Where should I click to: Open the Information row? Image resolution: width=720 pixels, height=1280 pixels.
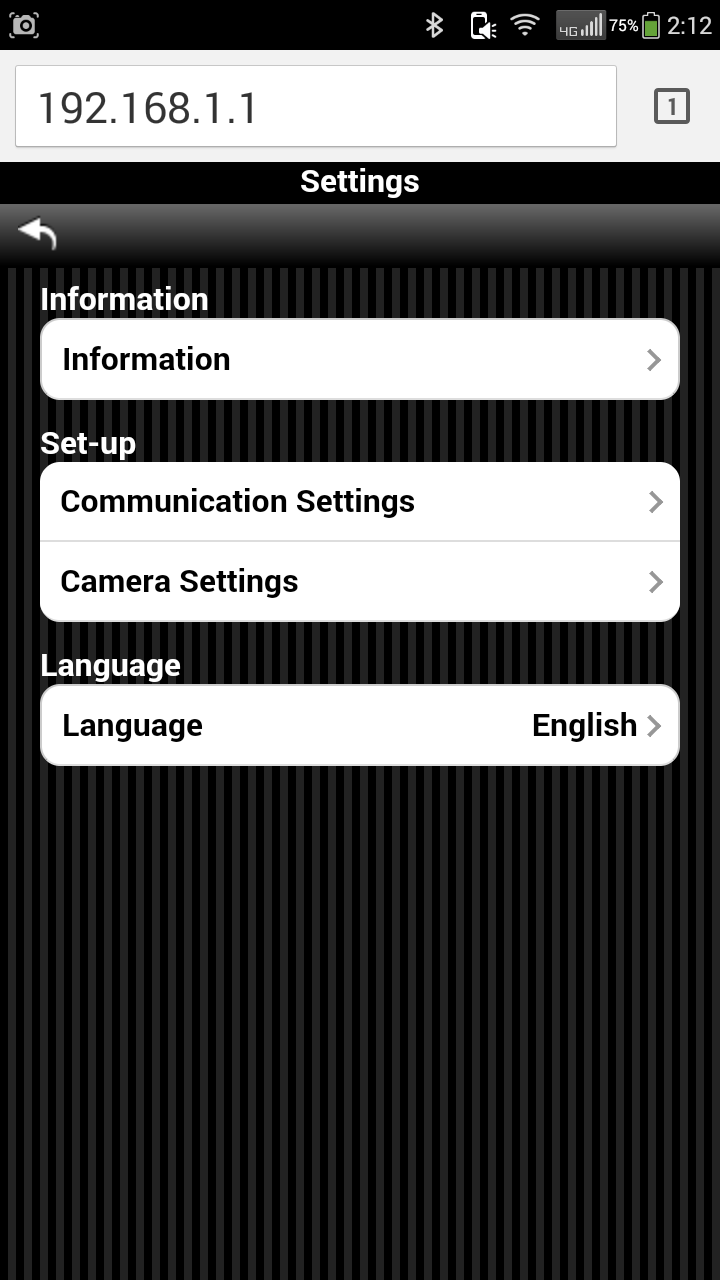coord(360,359)
